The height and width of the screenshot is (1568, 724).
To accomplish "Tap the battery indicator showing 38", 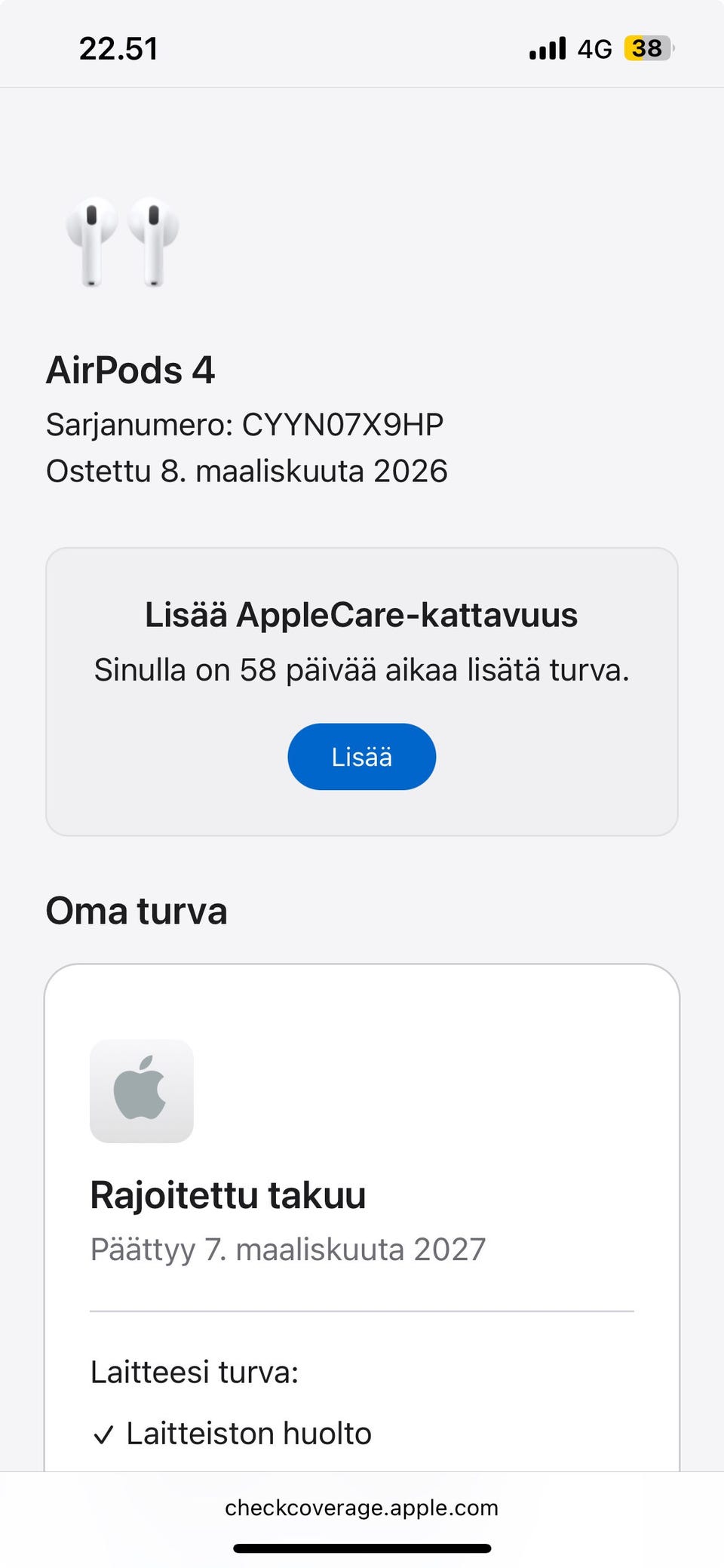I will pyautogui.click(x=649, y=48).
